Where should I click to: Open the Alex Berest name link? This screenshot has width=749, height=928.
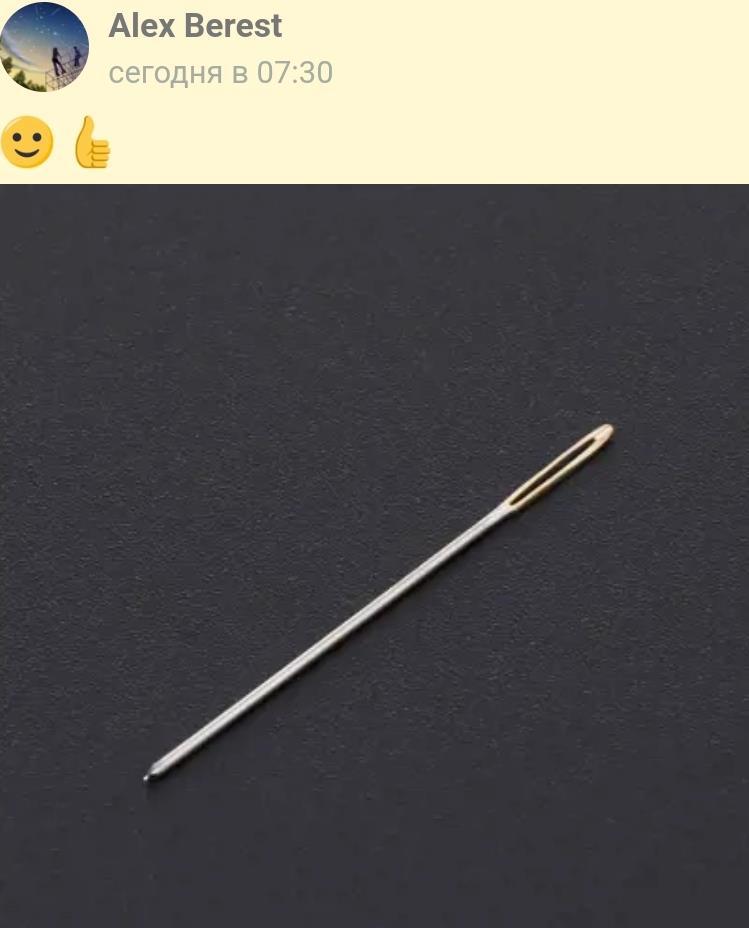195,26
